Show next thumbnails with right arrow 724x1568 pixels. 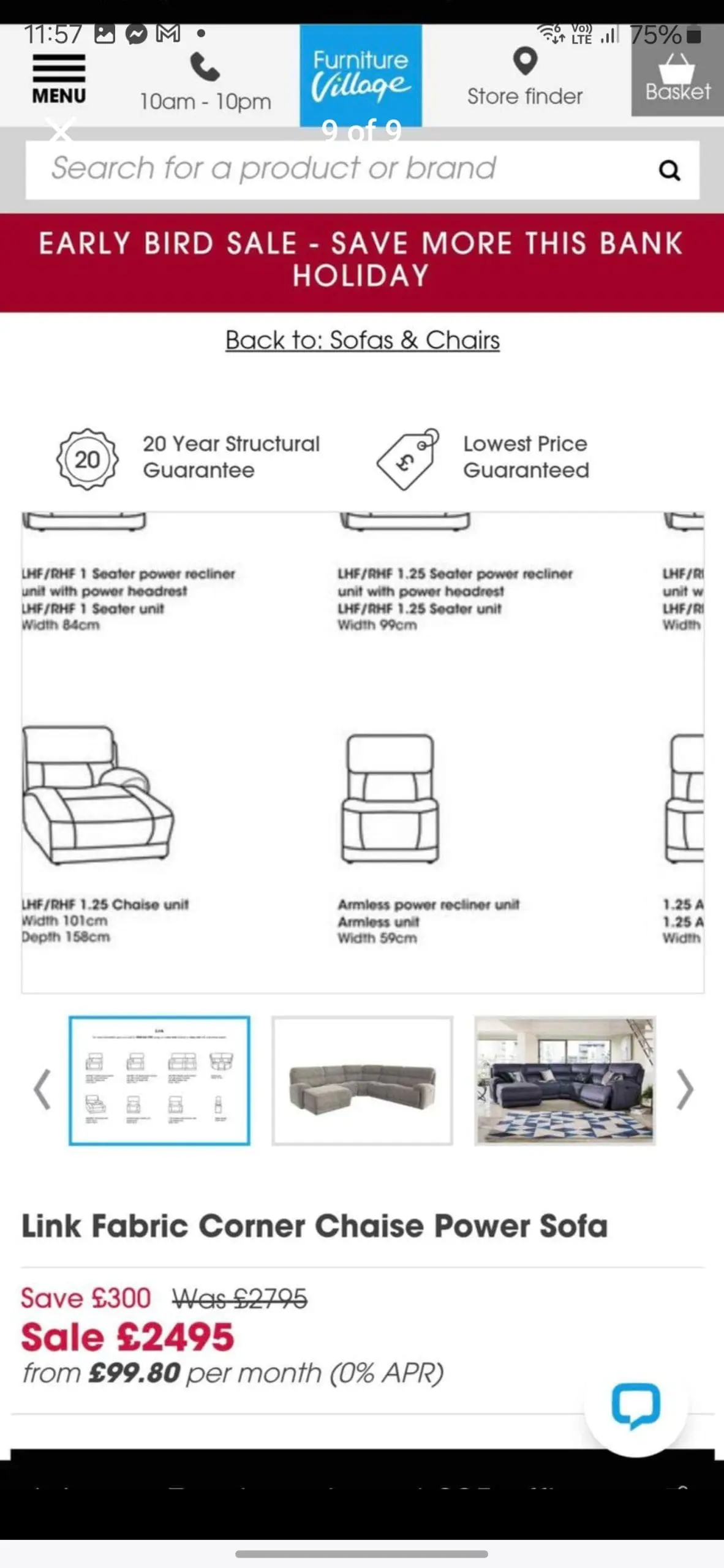pyautogui.click(x=684, y=1089)
